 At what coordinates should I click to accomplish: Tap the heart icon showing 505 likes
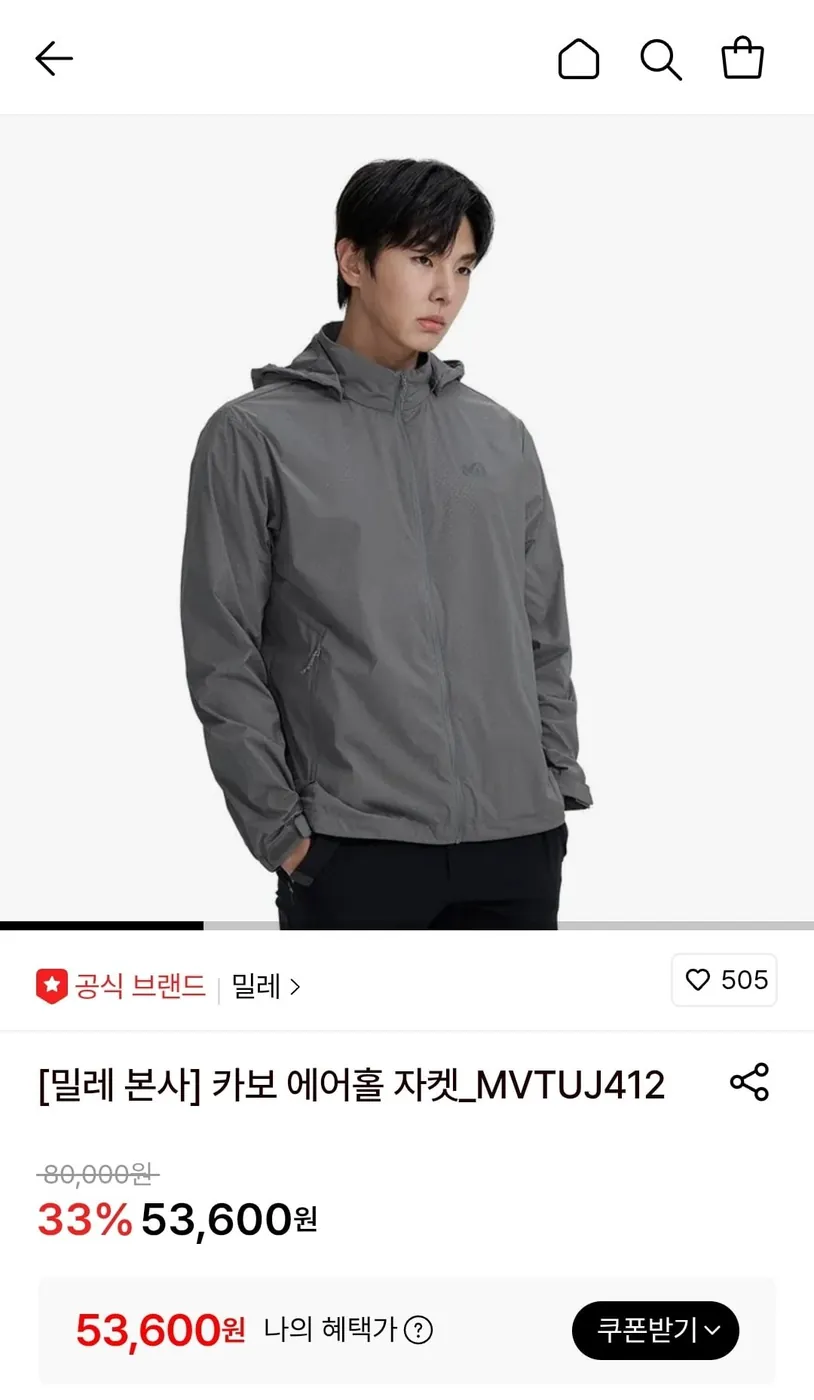(724, 980)
